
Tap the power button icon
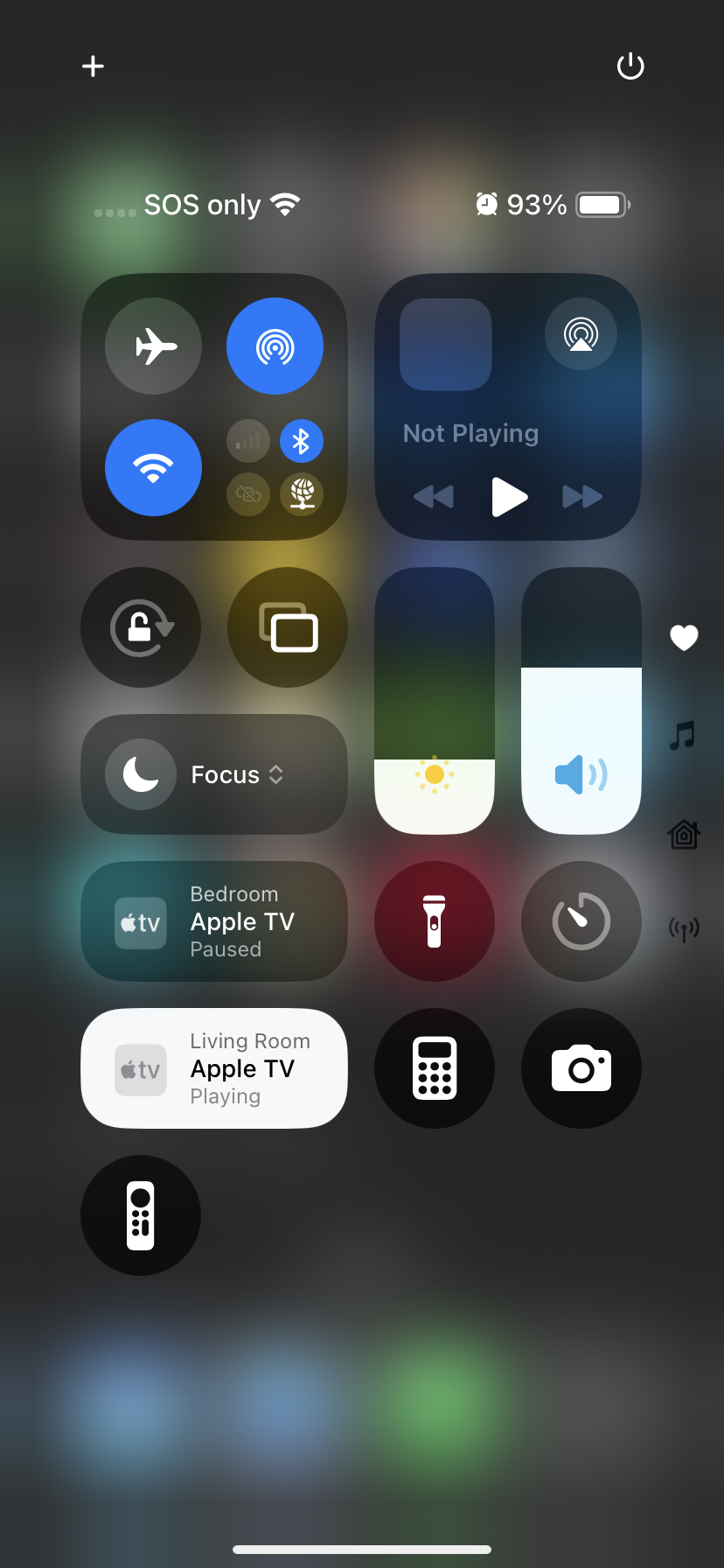click(x=630, y=66)
